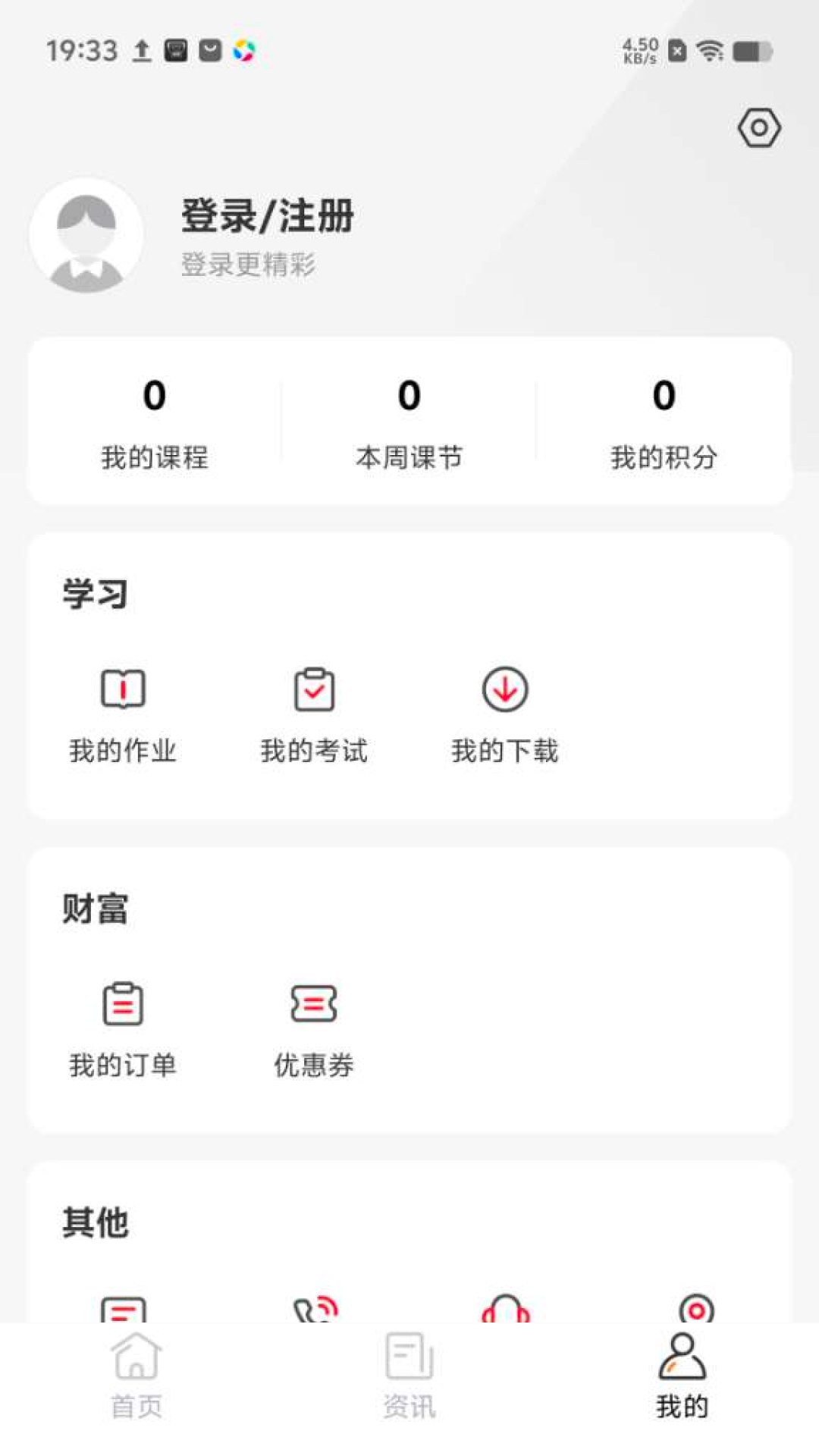Tap 登录更精彩 subtitle text
Image resolution: width=819 pixels, height=1456 pixels.
[249, 266]
